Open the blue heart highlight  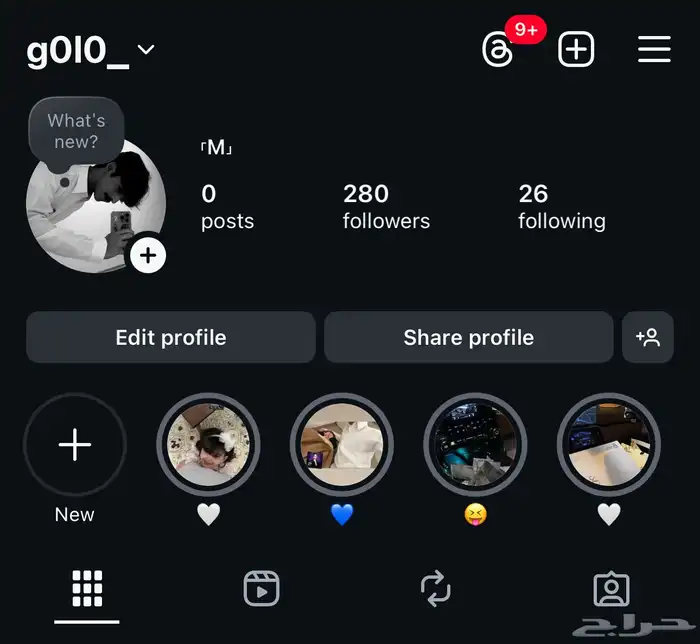coord(342,445)
